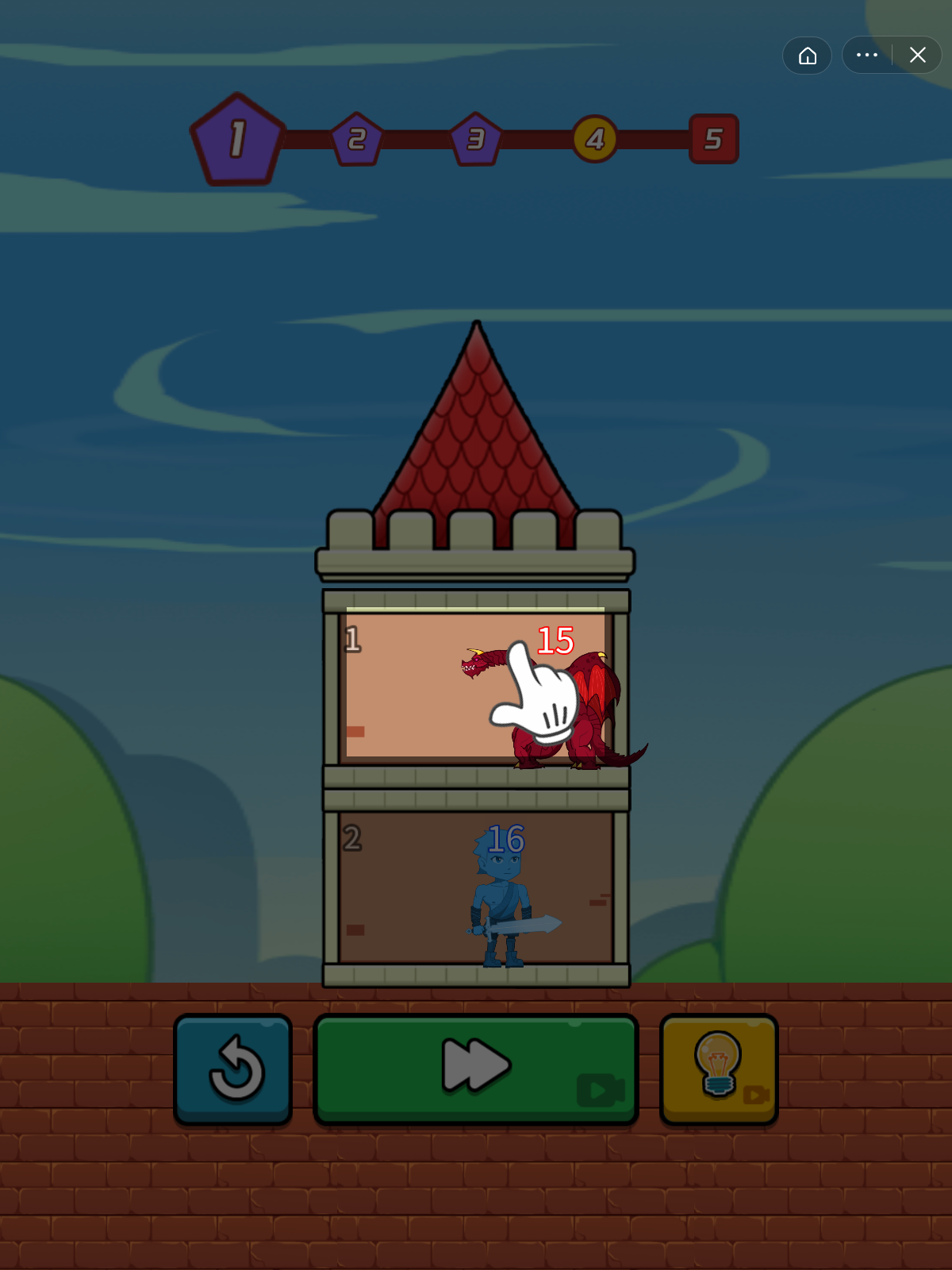Close the mini game

click(918, 56)
